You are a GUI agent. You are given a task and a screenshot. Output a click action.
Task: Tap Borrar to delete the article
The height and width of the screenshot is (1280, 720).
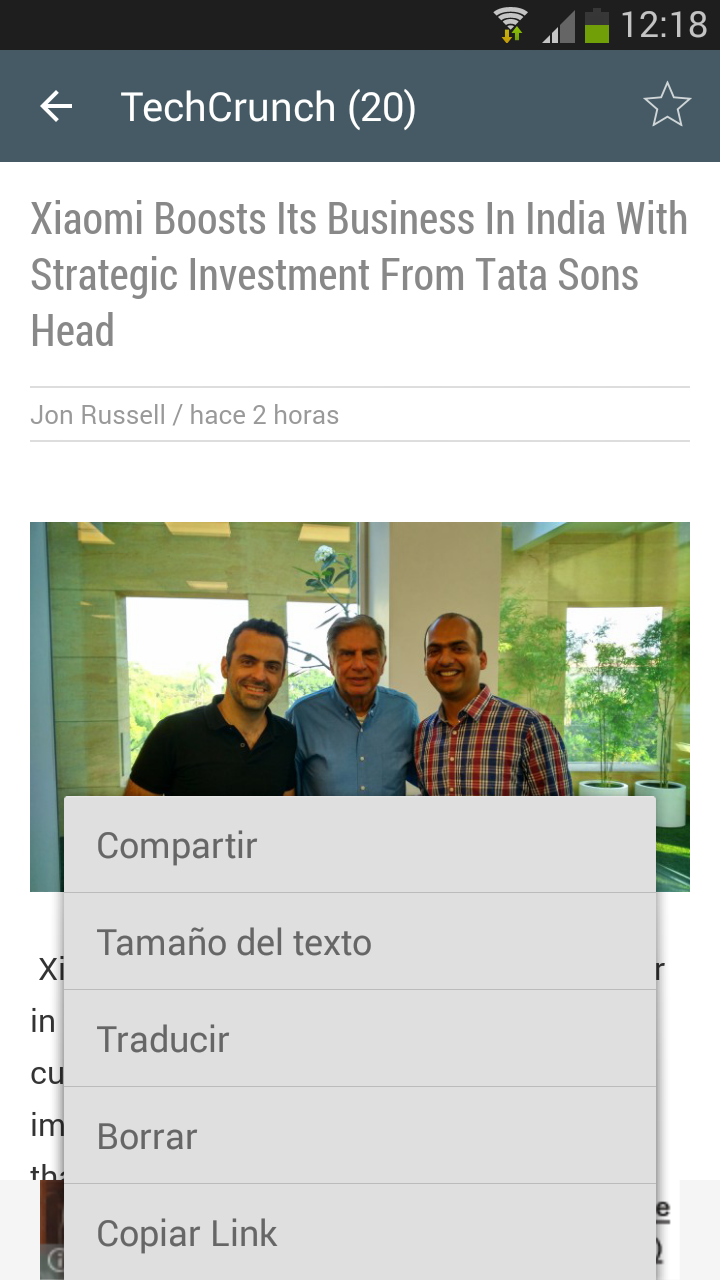point(360,1136)
